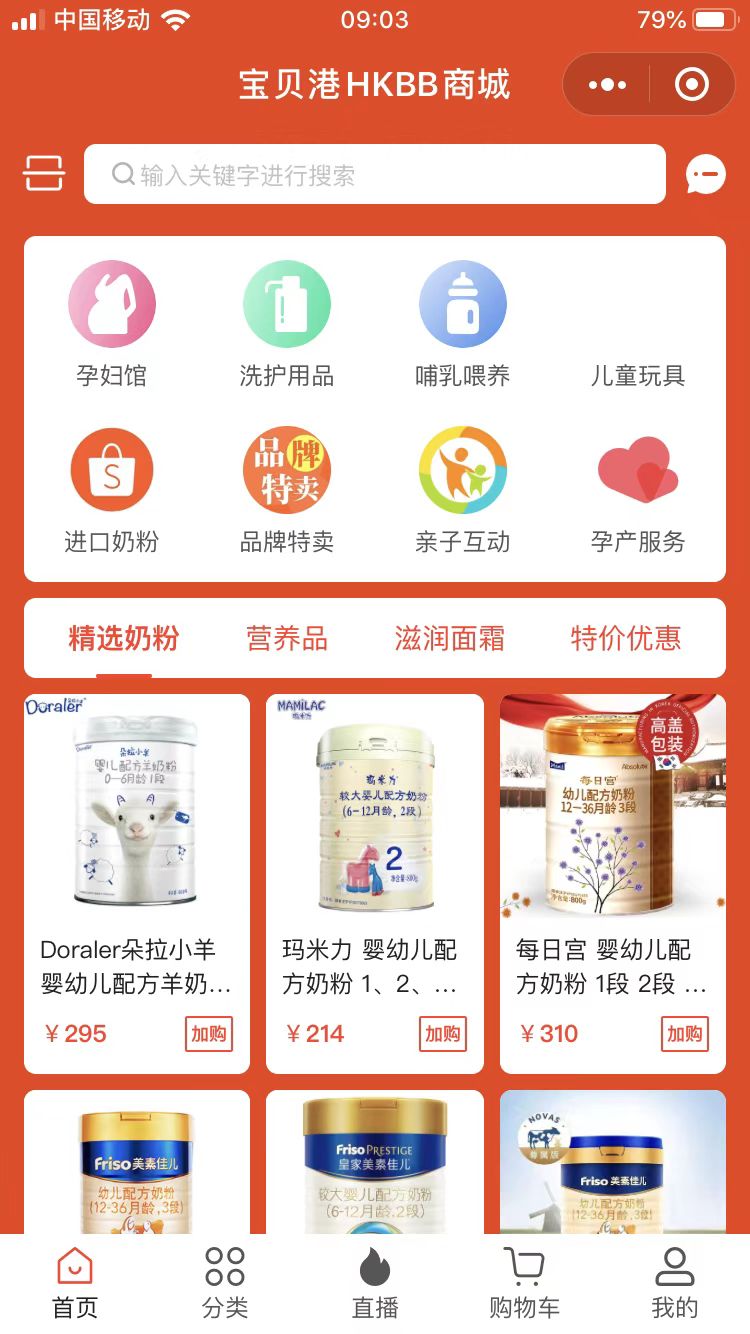Open the 进口奶粉 category

[111, 490]
